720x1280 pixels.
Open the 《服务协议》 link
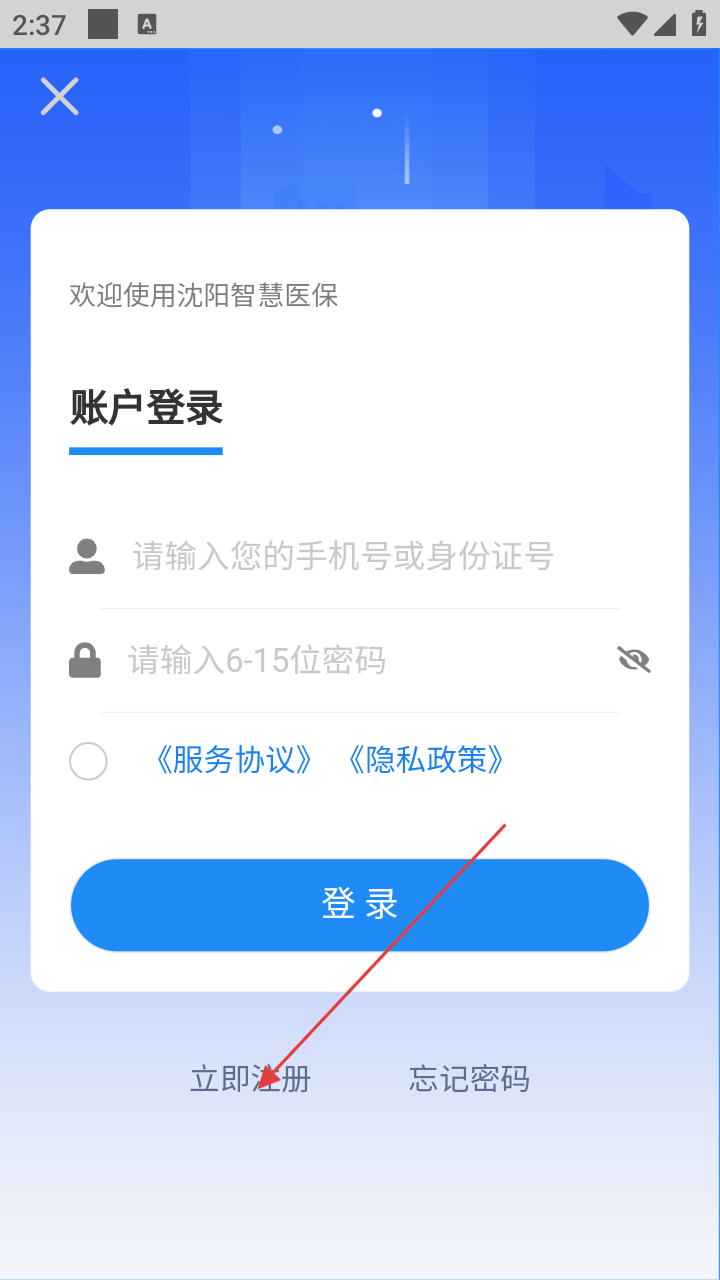[235, 760]
